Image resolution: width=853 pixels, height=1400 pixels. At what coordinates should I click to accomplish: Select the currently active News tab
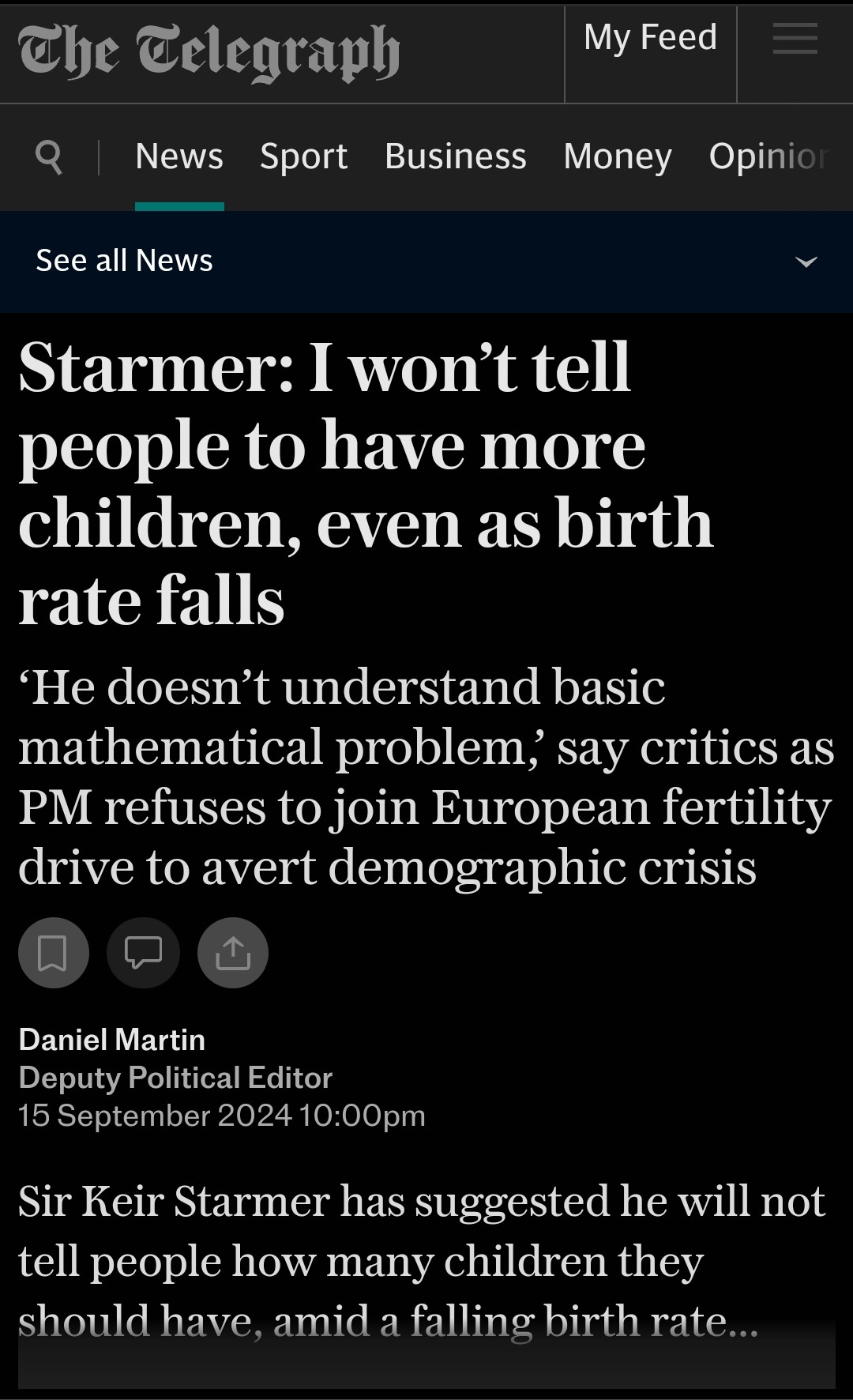point(178,156)
